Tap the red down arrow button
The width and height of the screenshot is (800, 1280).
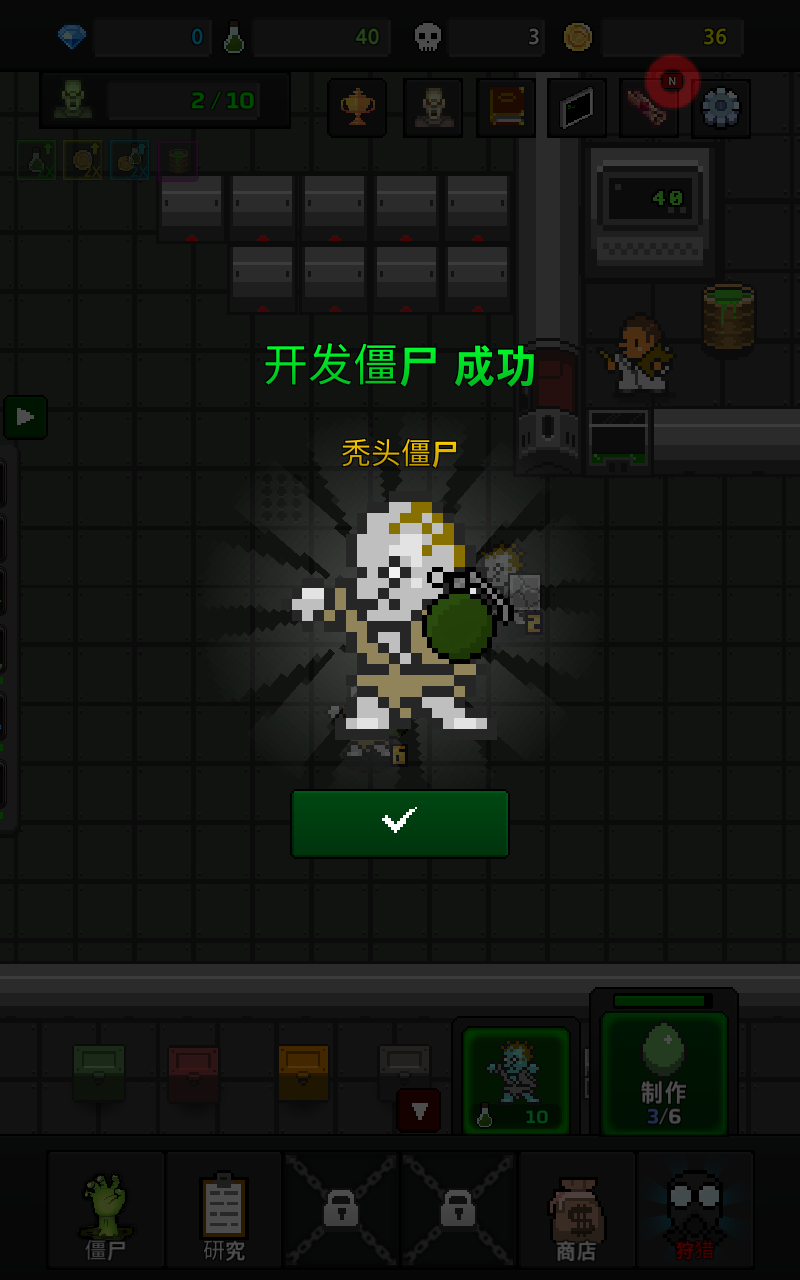tap(418, 1110)
